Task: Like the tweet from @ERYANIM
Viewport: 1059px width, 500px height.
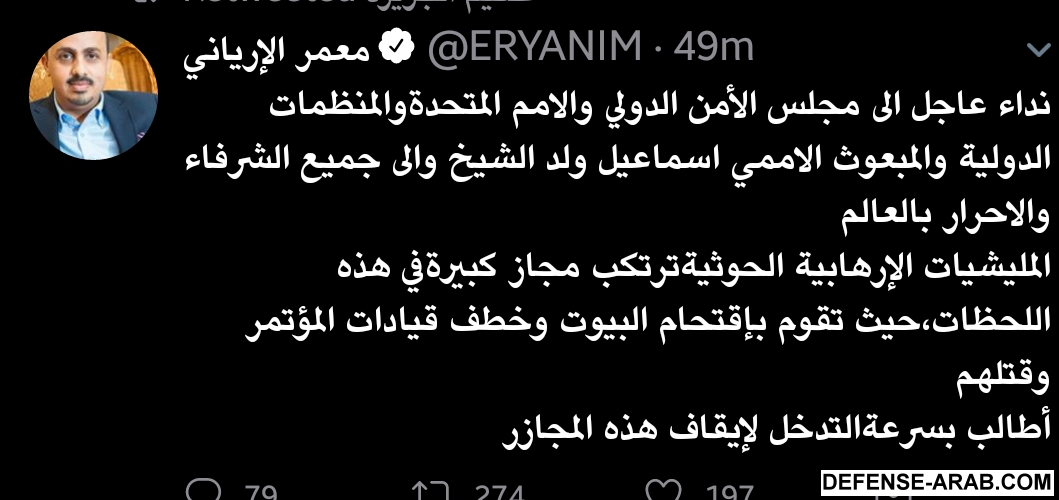Action: [662, 491]
